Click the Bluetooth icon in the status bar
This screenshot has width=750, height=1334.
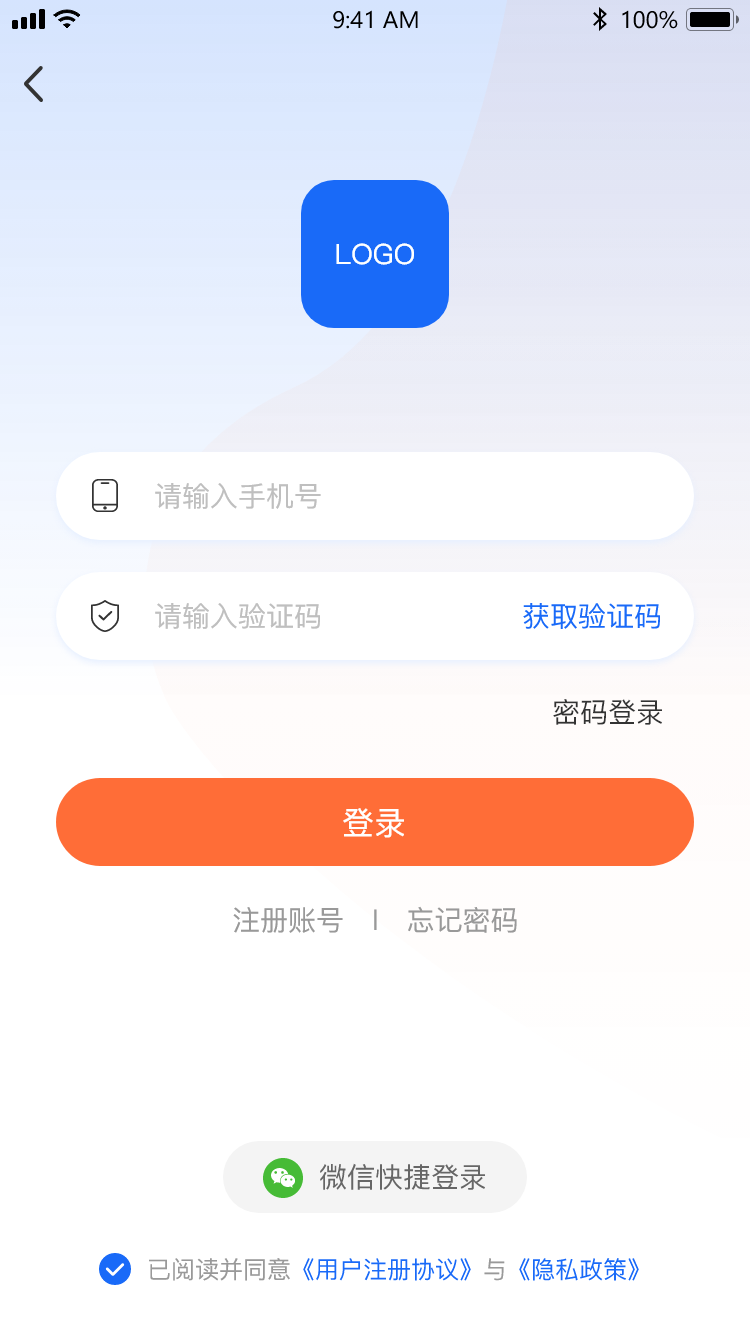click(600, 17)
